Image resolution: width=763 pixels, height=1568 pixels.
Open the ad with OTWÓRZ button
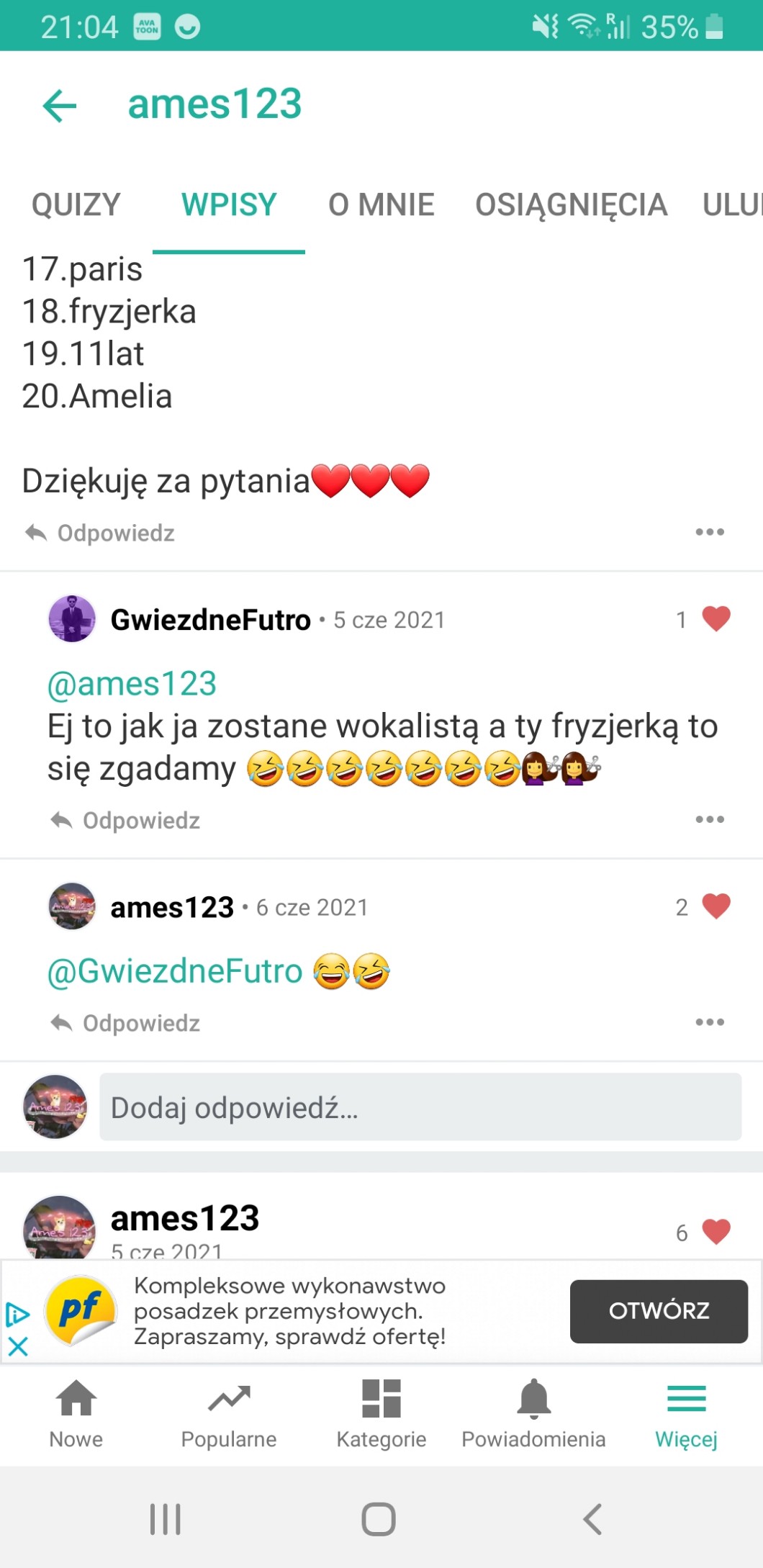click(x=658, y=1311)
